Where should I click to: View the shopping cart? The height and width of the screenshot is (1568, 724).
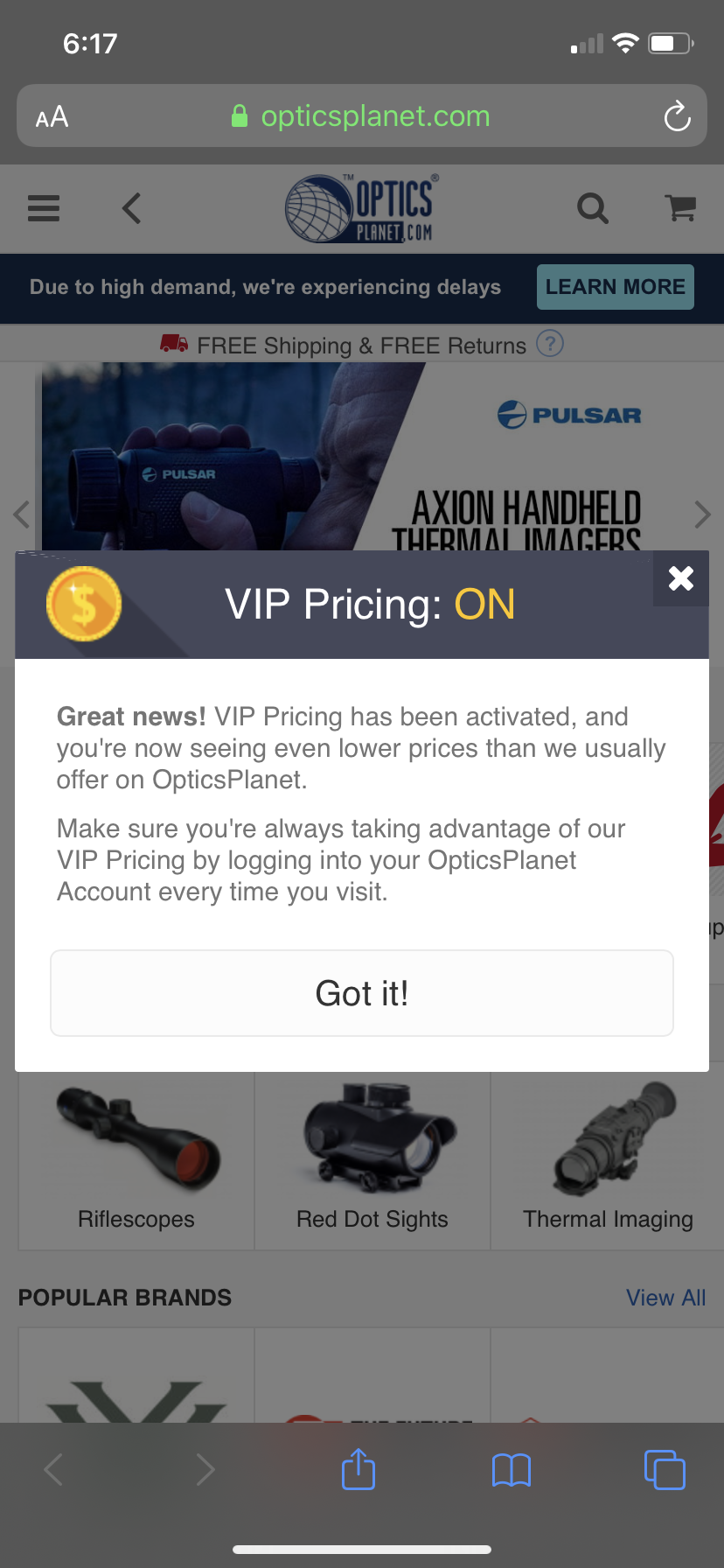click(x=680, y=208)
